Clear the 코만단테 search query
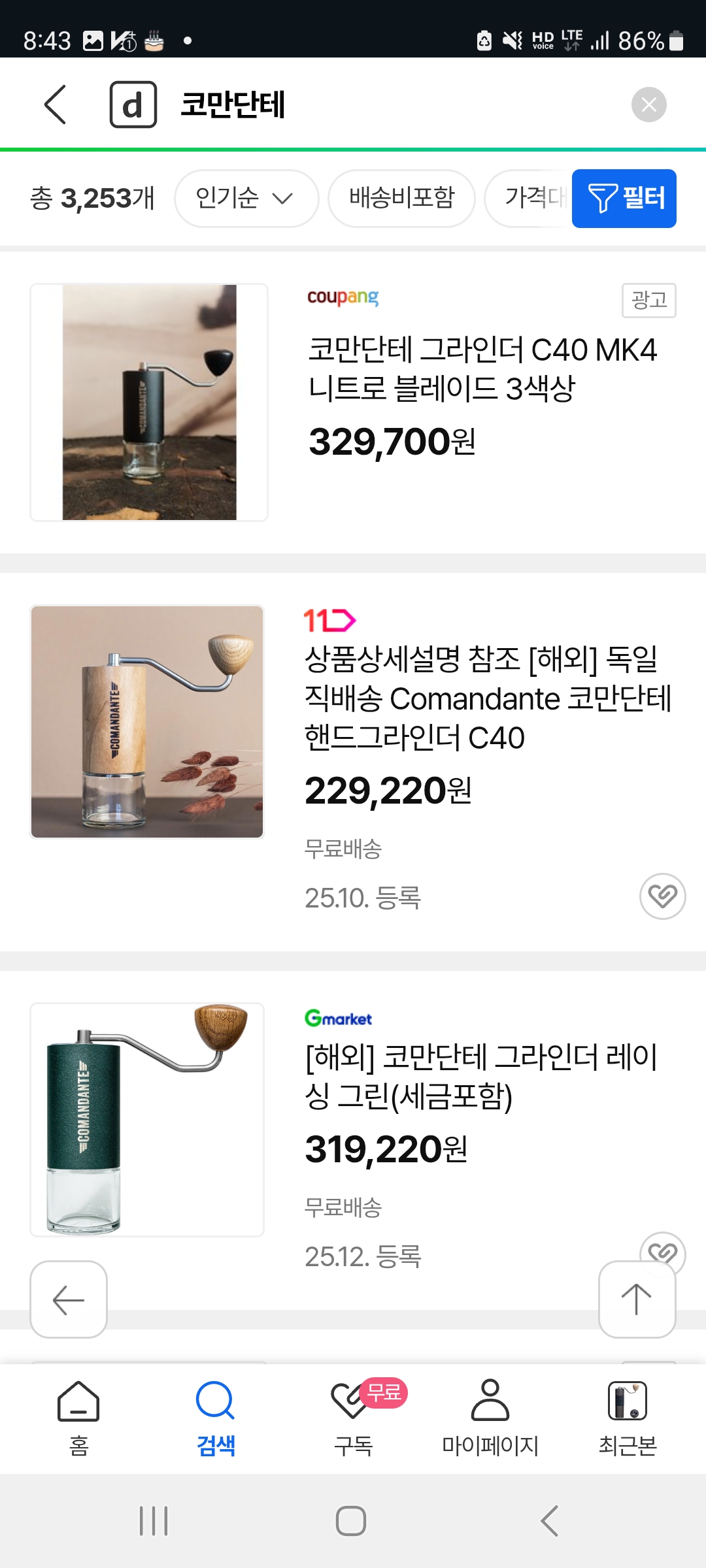This screenshot has width=706, height=1568. coord(648,105)
